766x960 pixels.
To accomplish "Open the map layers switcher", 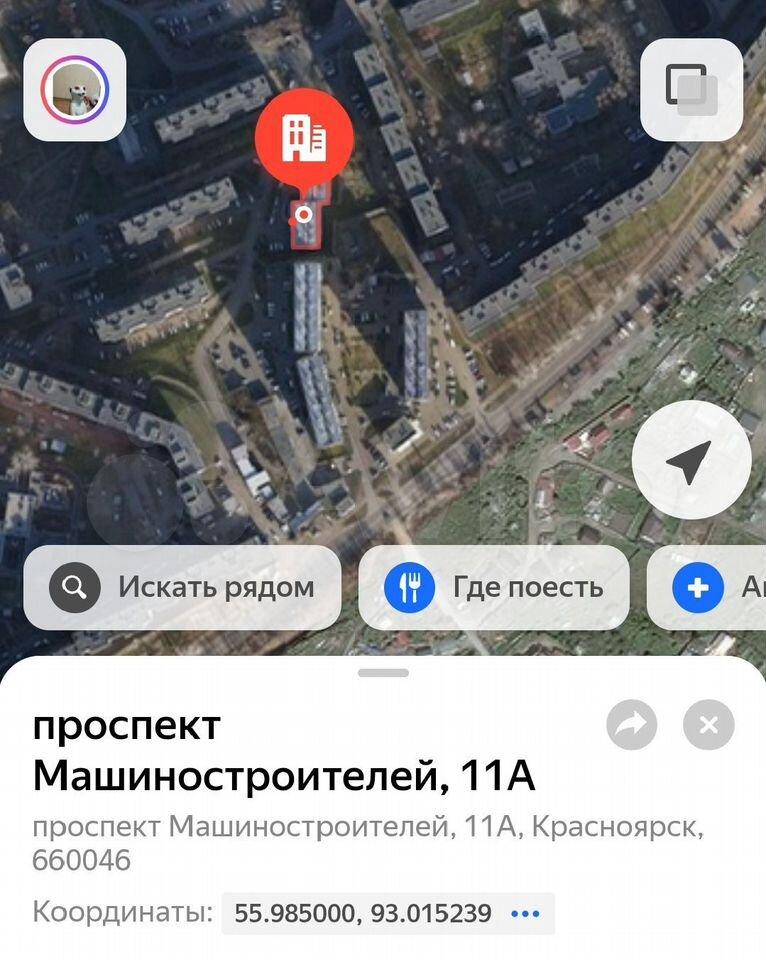I will click(691, 90).
